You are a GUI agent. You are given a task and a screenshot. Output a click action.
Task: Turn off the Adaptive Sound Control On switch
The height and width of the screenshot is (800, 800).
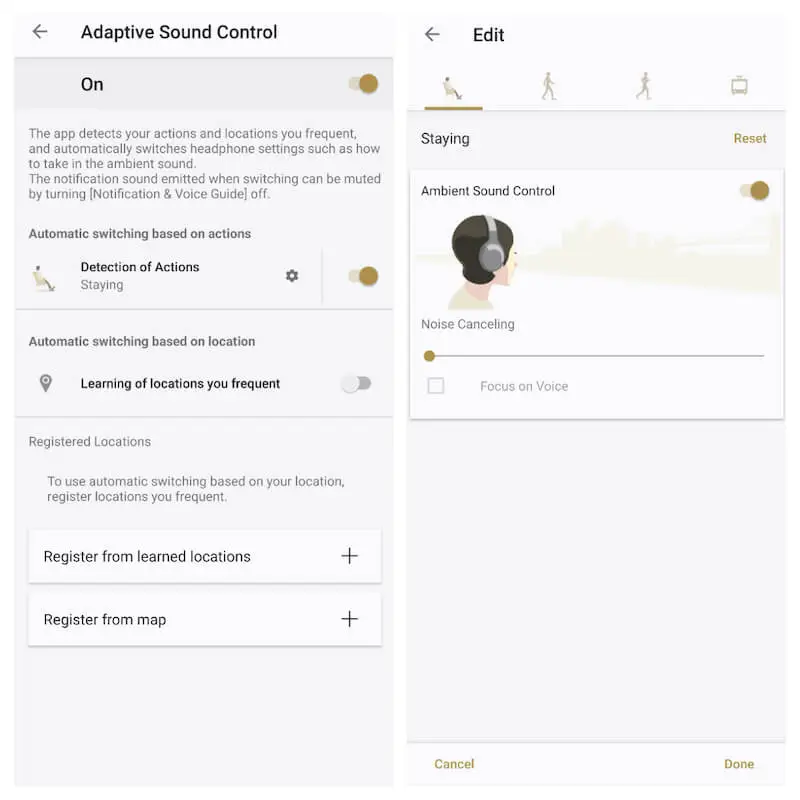[x=363, y=84]
